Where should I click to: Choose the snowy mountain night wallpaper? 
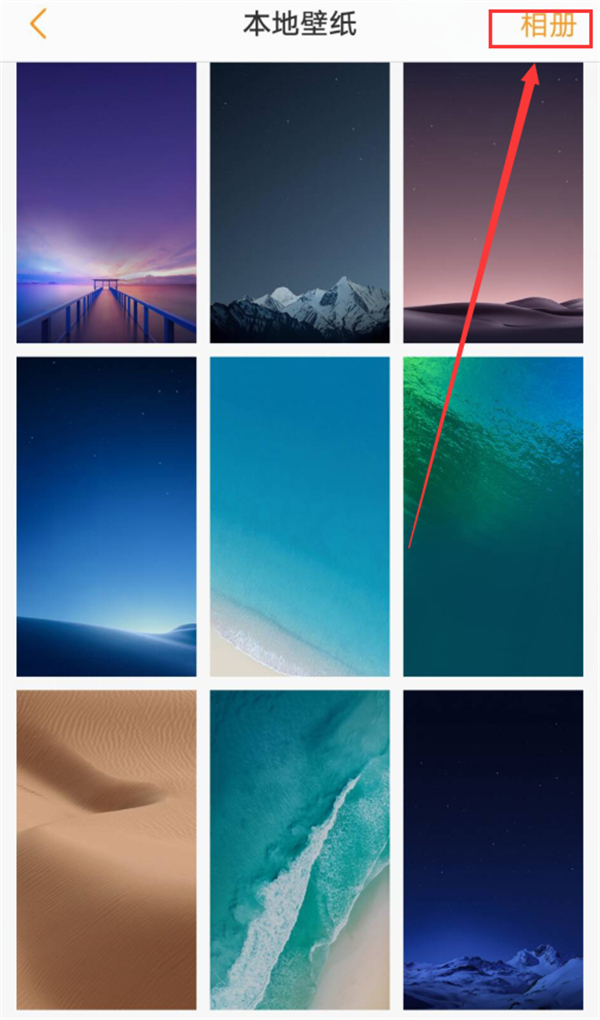click(299, 202)
